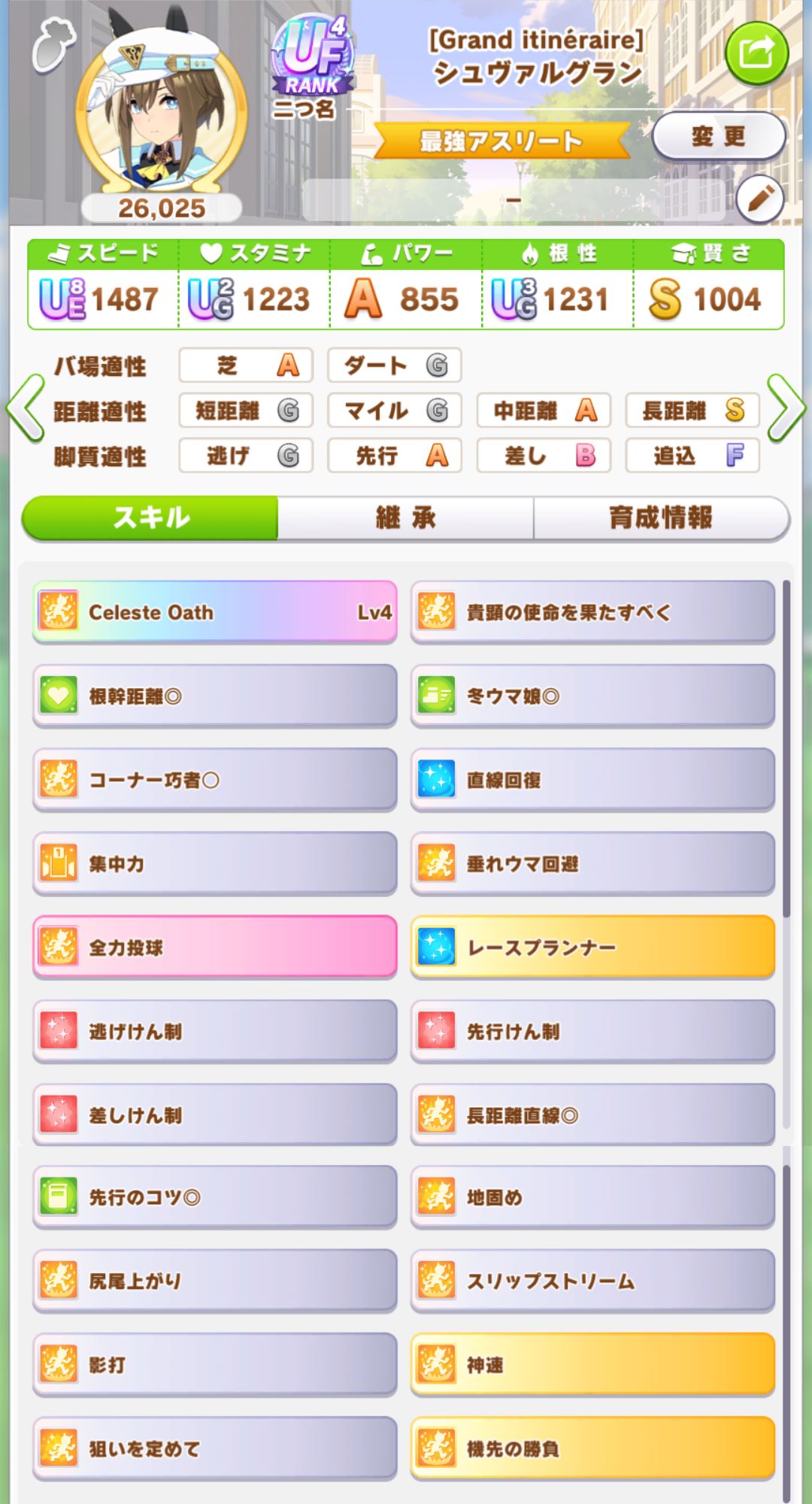Viewport: 812px width, 1504px height.
Task: Open the Celeste Oath skill details
Action: 215,612
